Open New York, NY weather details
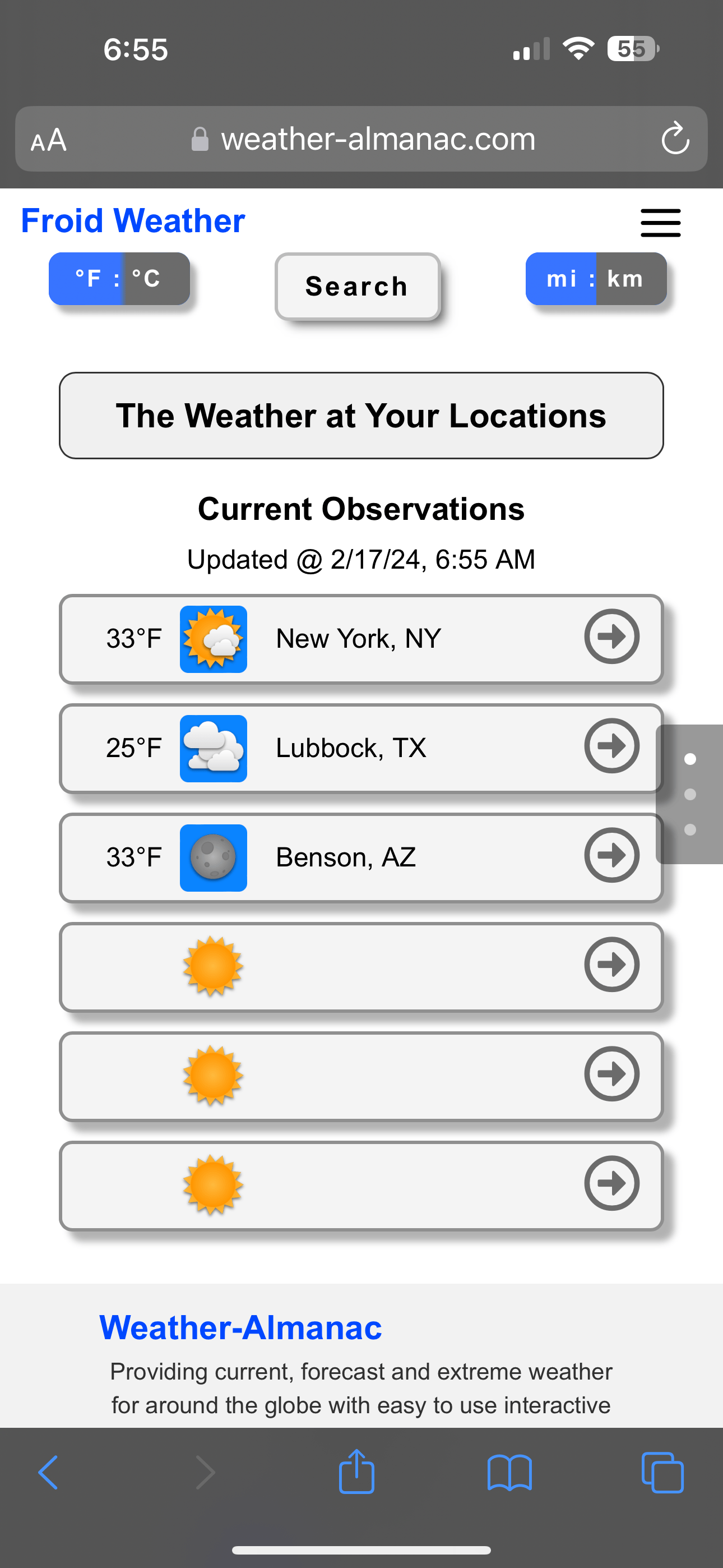This screenshot has height=1568, width=723. coord(611,637)
